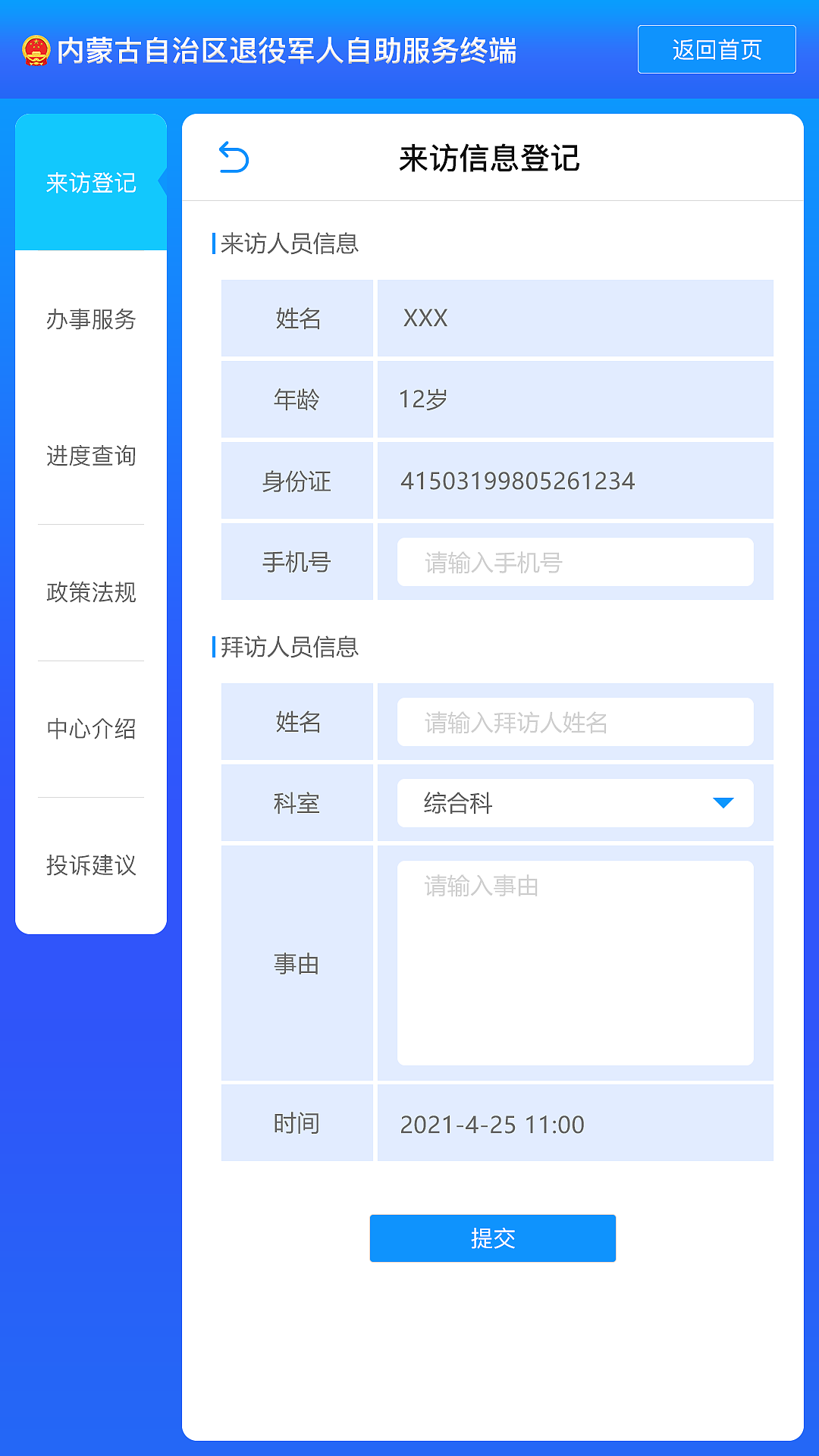Select the 时间 value 2021-4-25 11:00
819x1456 pixels.
493,1124
